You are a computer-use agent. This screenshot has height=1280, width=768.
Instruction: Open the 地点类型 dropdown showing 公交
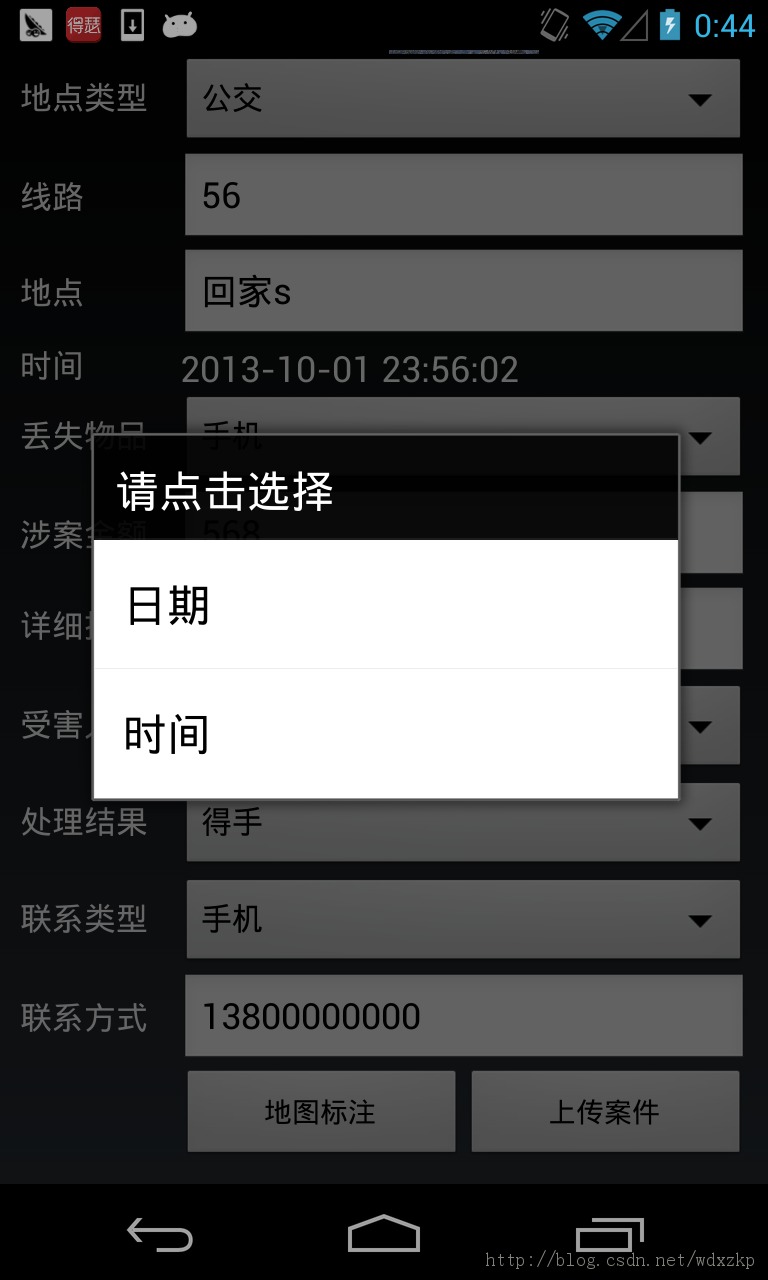point(463,99)
